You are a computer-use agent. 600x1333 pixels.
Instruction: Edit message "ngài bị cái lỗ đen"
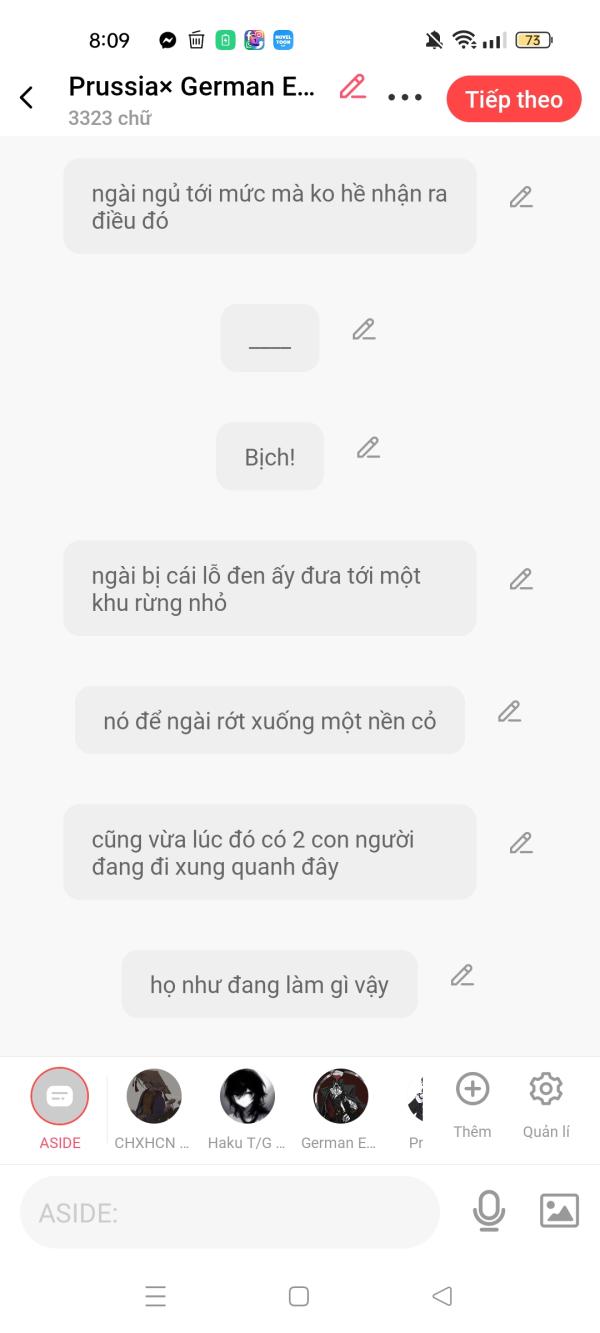[520, 579]
